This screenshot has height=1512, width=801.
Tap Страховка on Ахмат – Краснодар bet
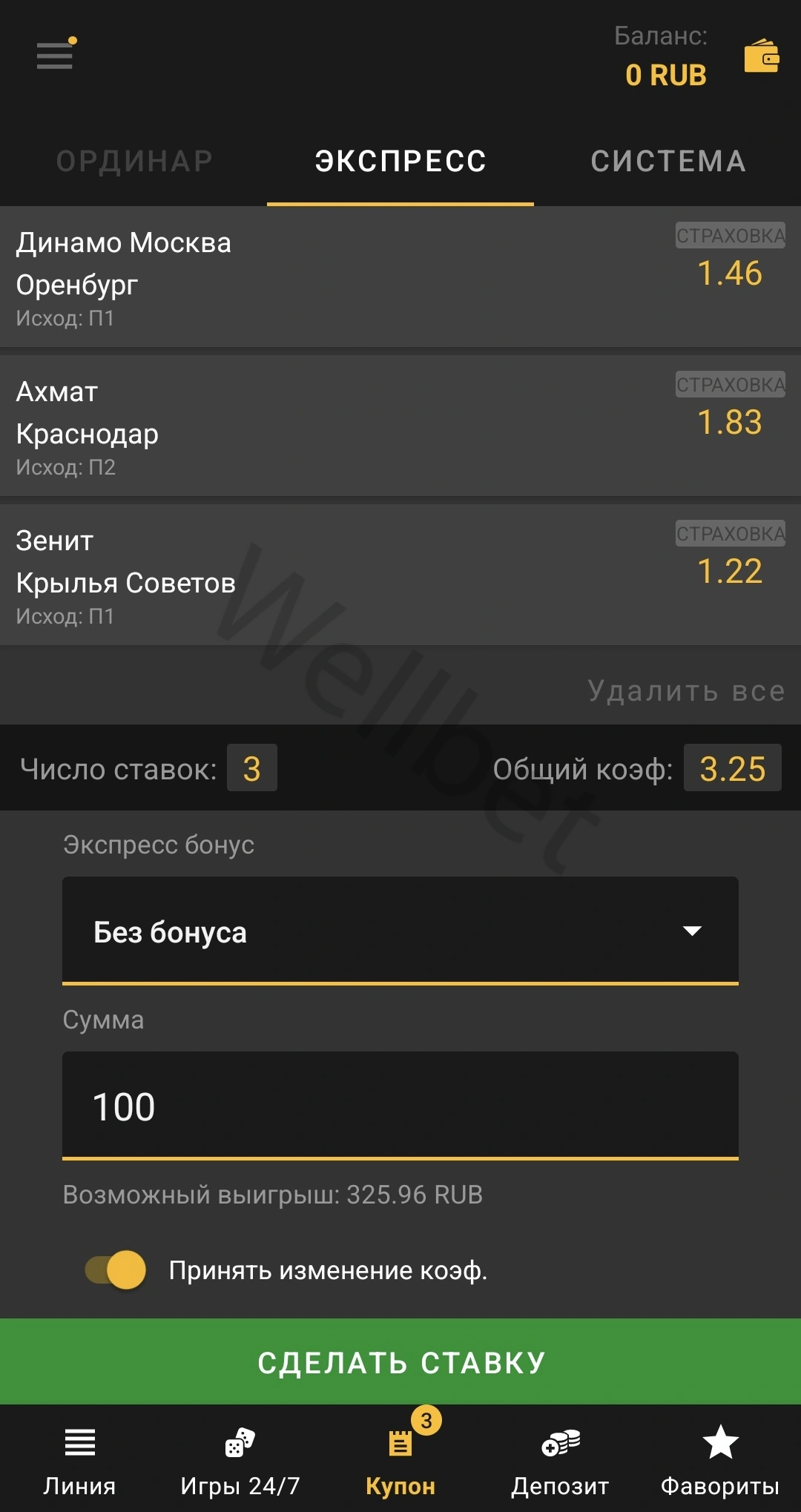pyautogui.click(x=730, y=385)
